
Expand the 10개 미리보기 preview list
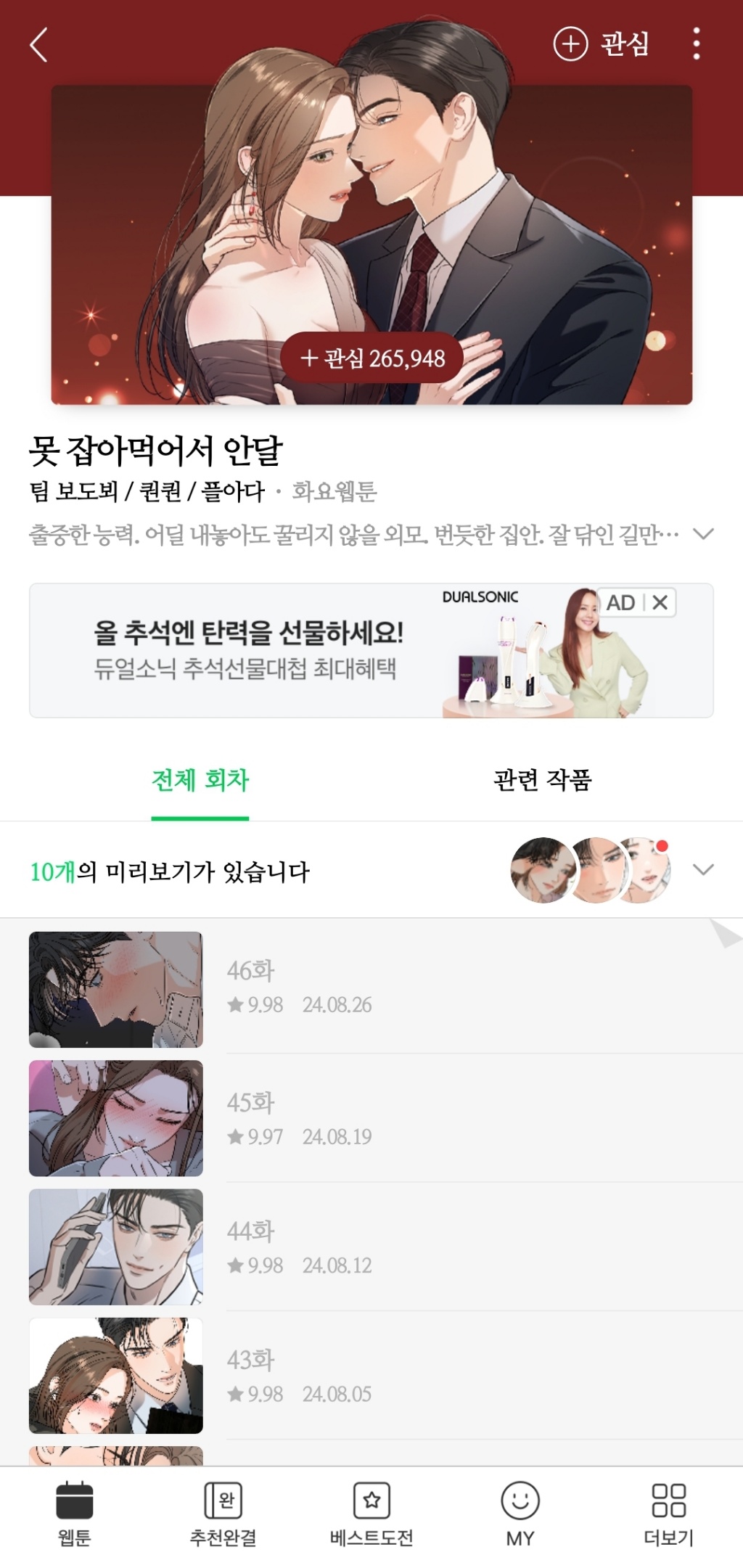703,869
